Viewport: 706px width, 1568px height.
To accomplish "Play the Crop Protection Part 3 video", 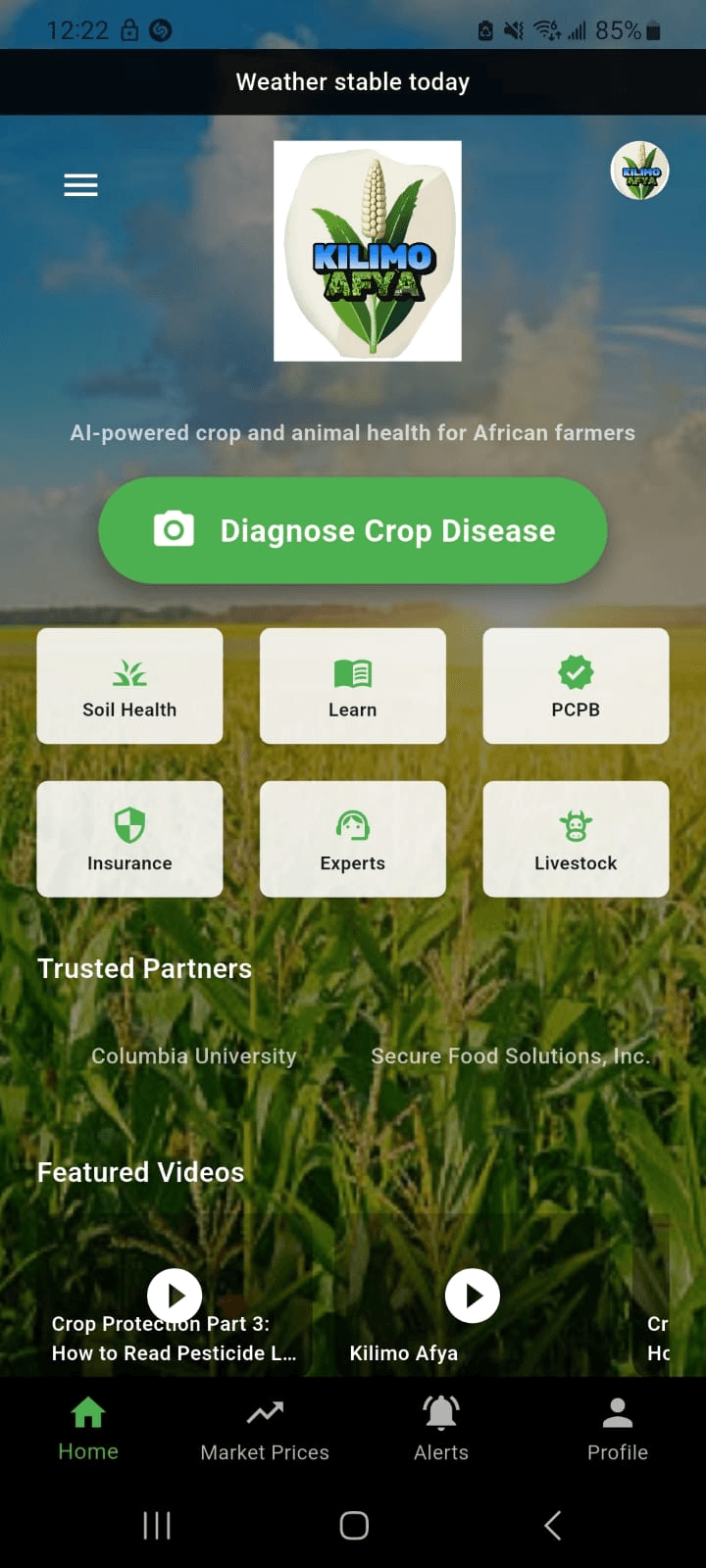I will [175, 1296].
